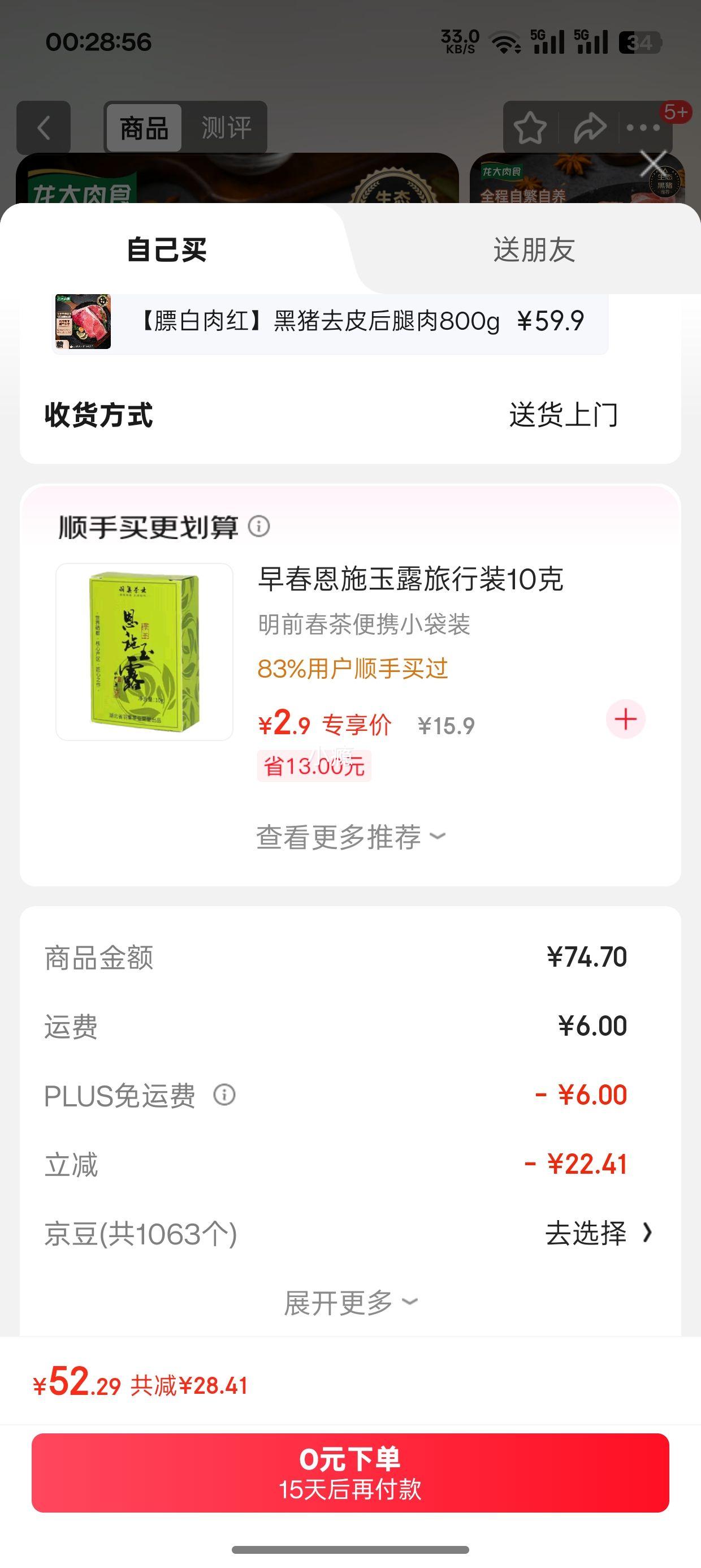The height and width of the screenshot is (1568, 701).
Task: Switch to the 送朋友 tab
Action: [534, 249]
